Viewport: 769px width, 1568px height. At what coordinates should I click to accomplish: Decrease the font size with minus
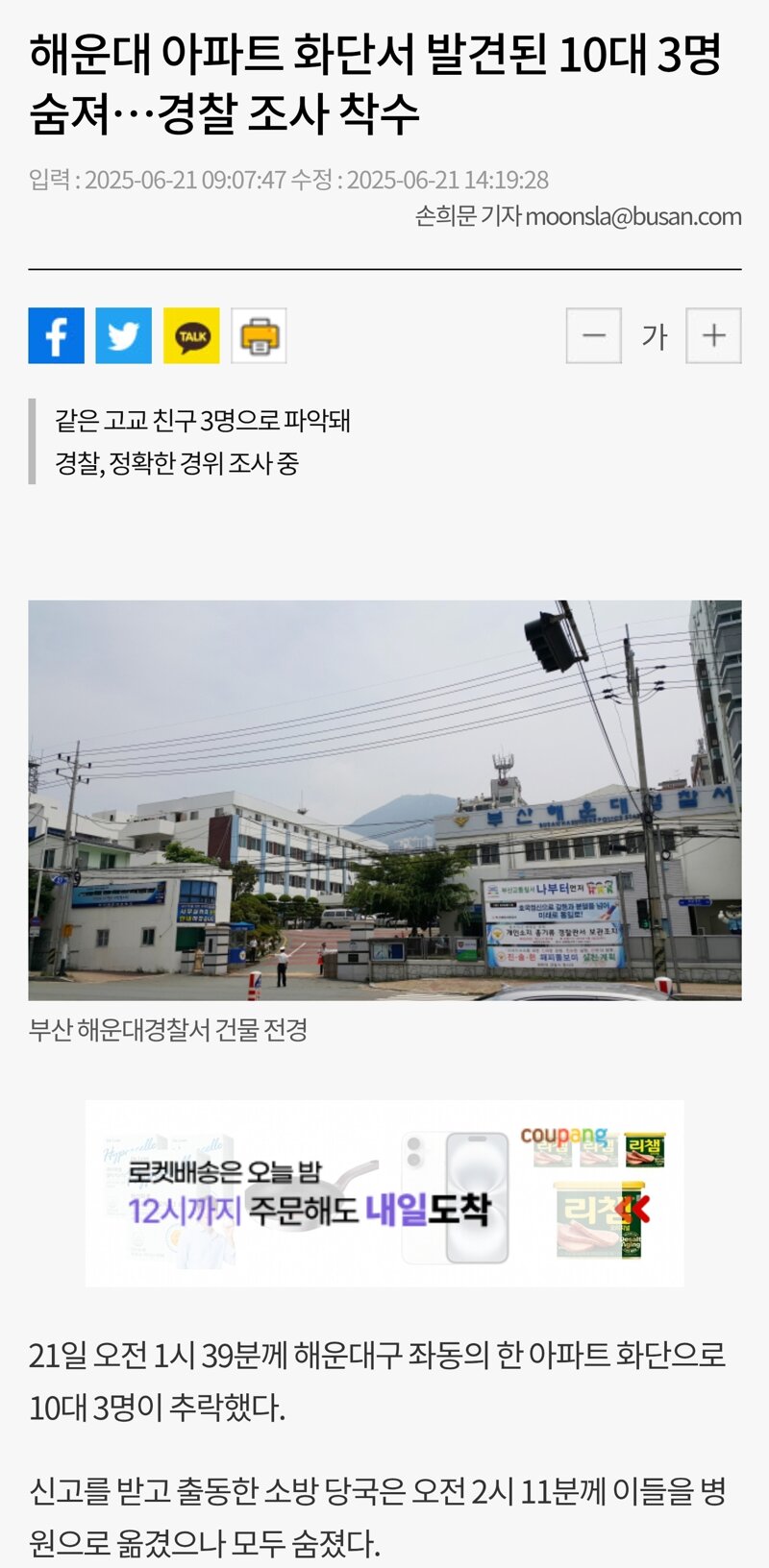tap(594, 335)
